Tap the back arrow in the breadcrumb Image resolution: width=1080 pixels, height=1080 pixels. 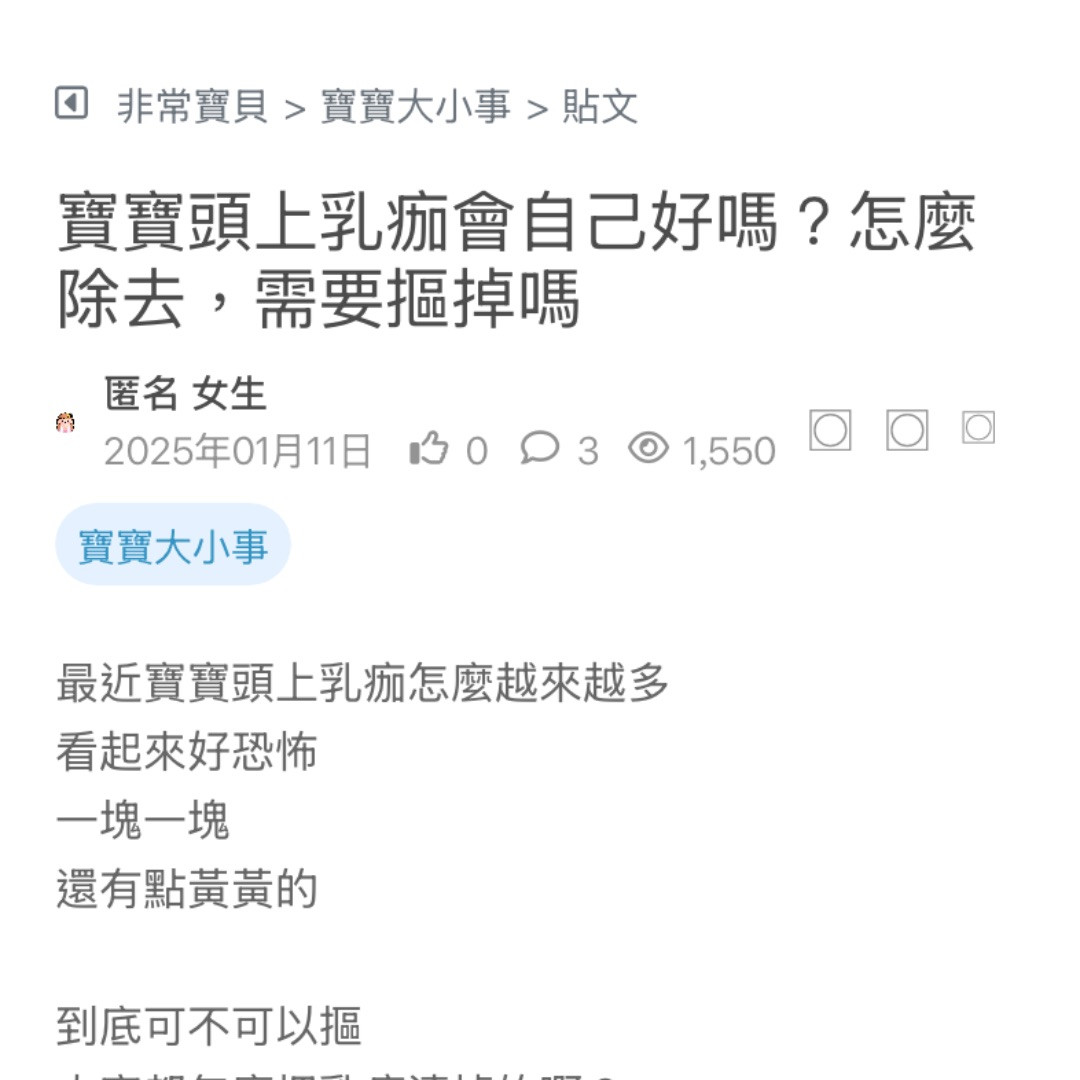[x=71, y=103]
